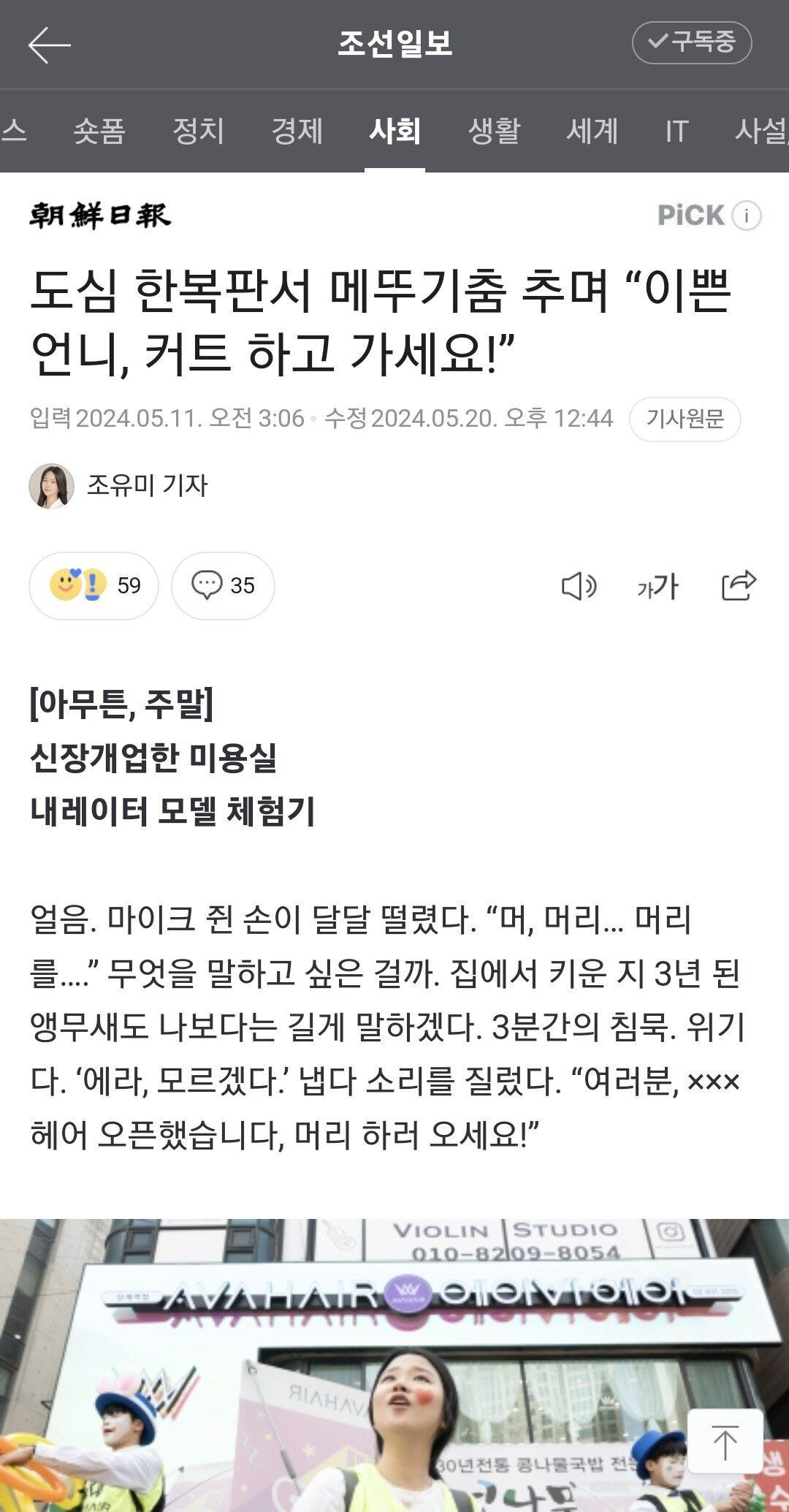Open the IT tab
Viewport: 789px width, 1512px height.
676,132
